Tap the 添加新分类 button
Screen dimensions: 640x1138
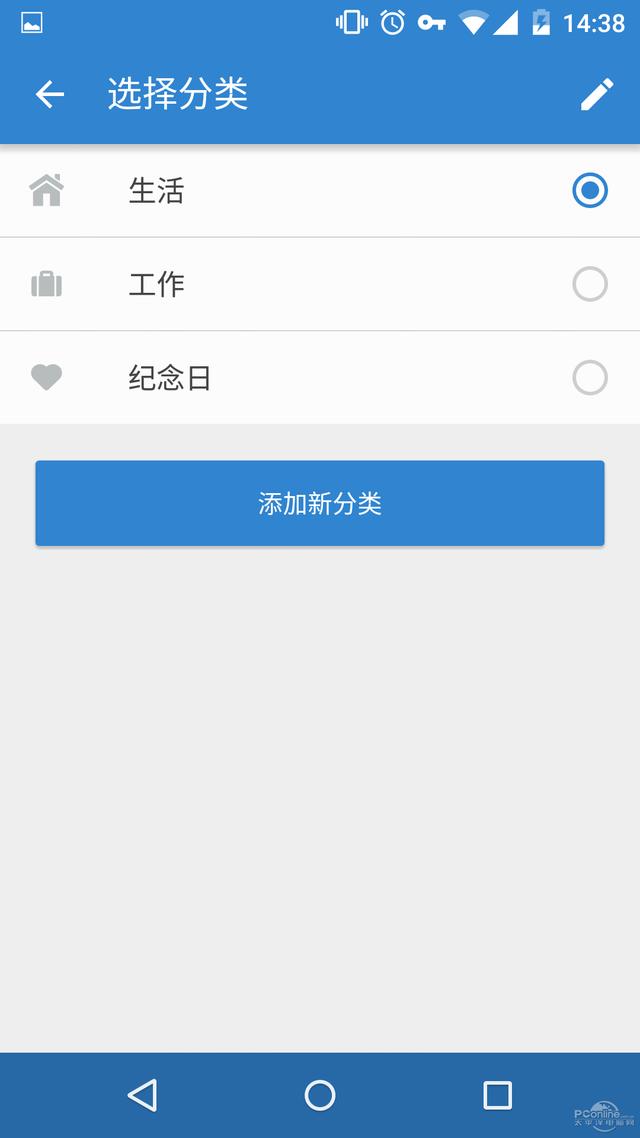click(320, 503)
